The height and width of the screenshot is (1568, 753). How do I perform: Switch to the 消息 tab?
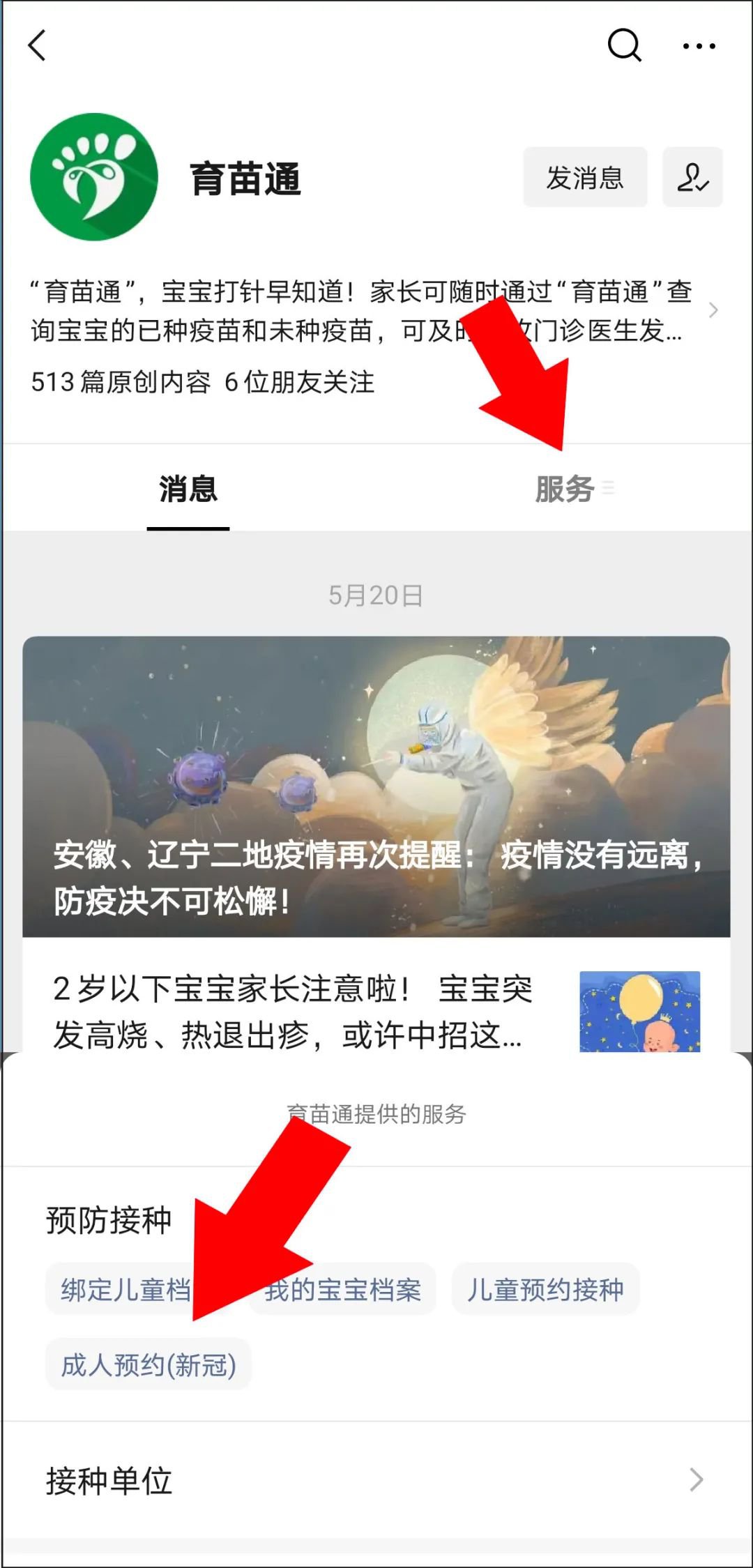click(x=188, y=489)
